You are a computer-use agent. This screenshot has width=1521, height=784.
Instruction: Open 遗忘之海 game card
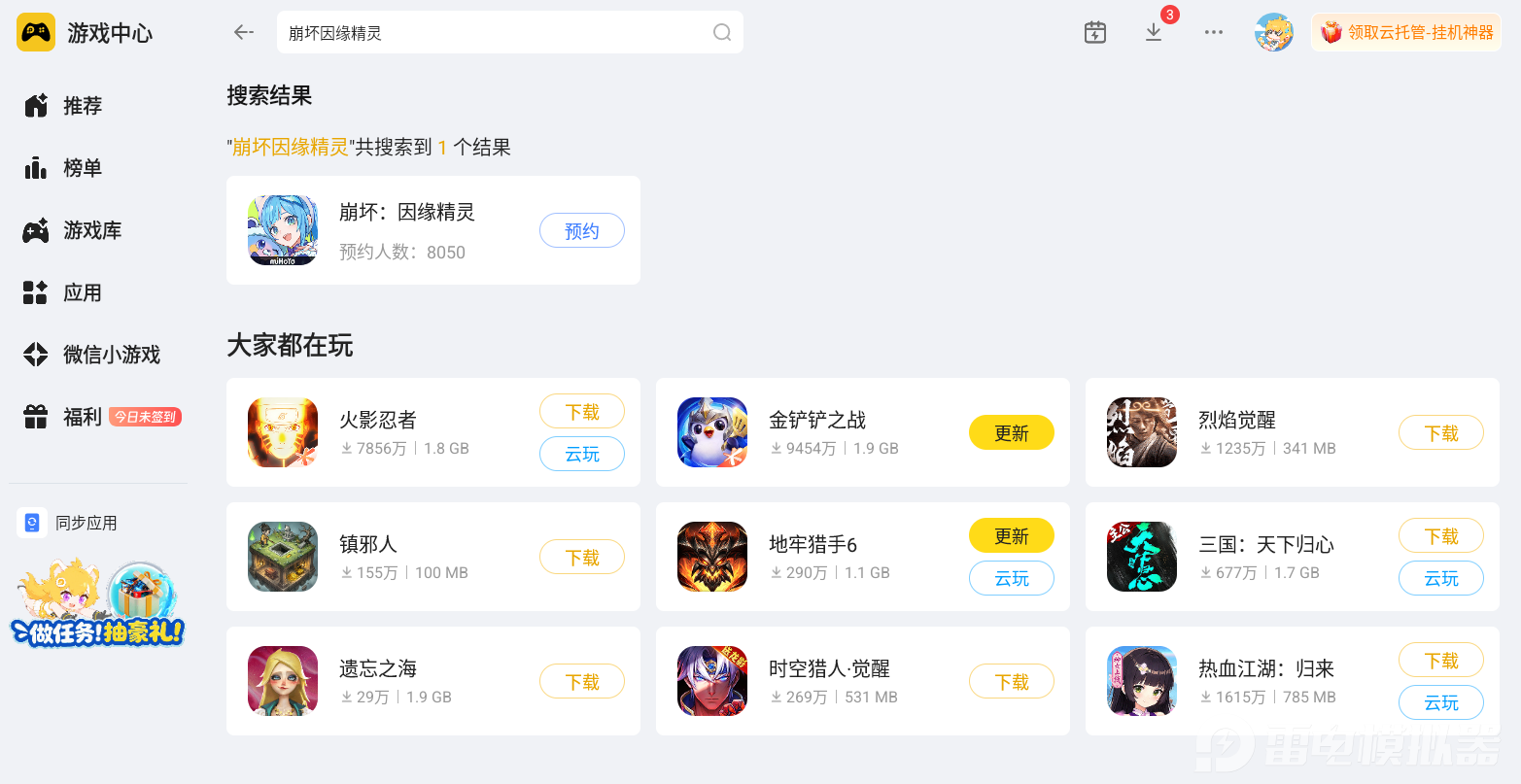433,681
